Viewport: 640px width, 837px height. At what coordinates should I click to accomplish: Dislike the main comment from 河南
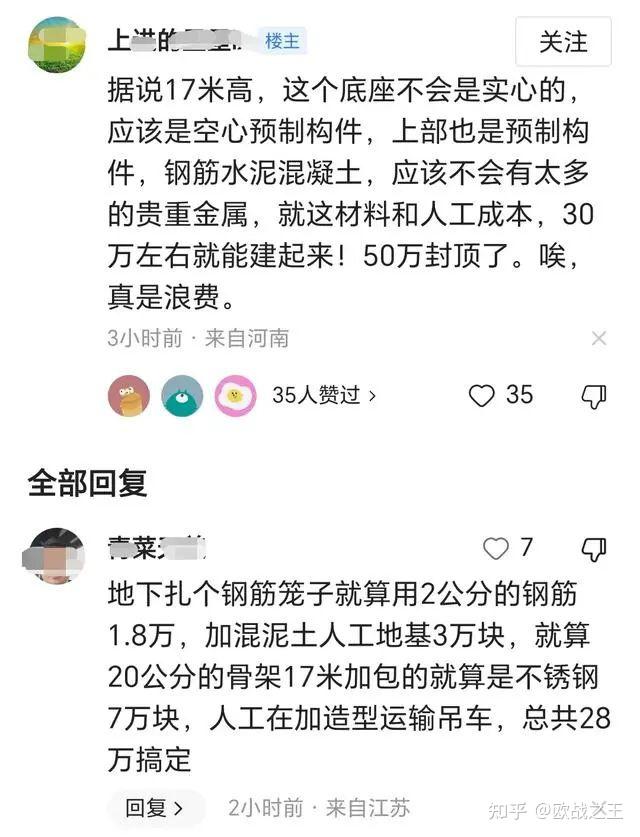594,396
